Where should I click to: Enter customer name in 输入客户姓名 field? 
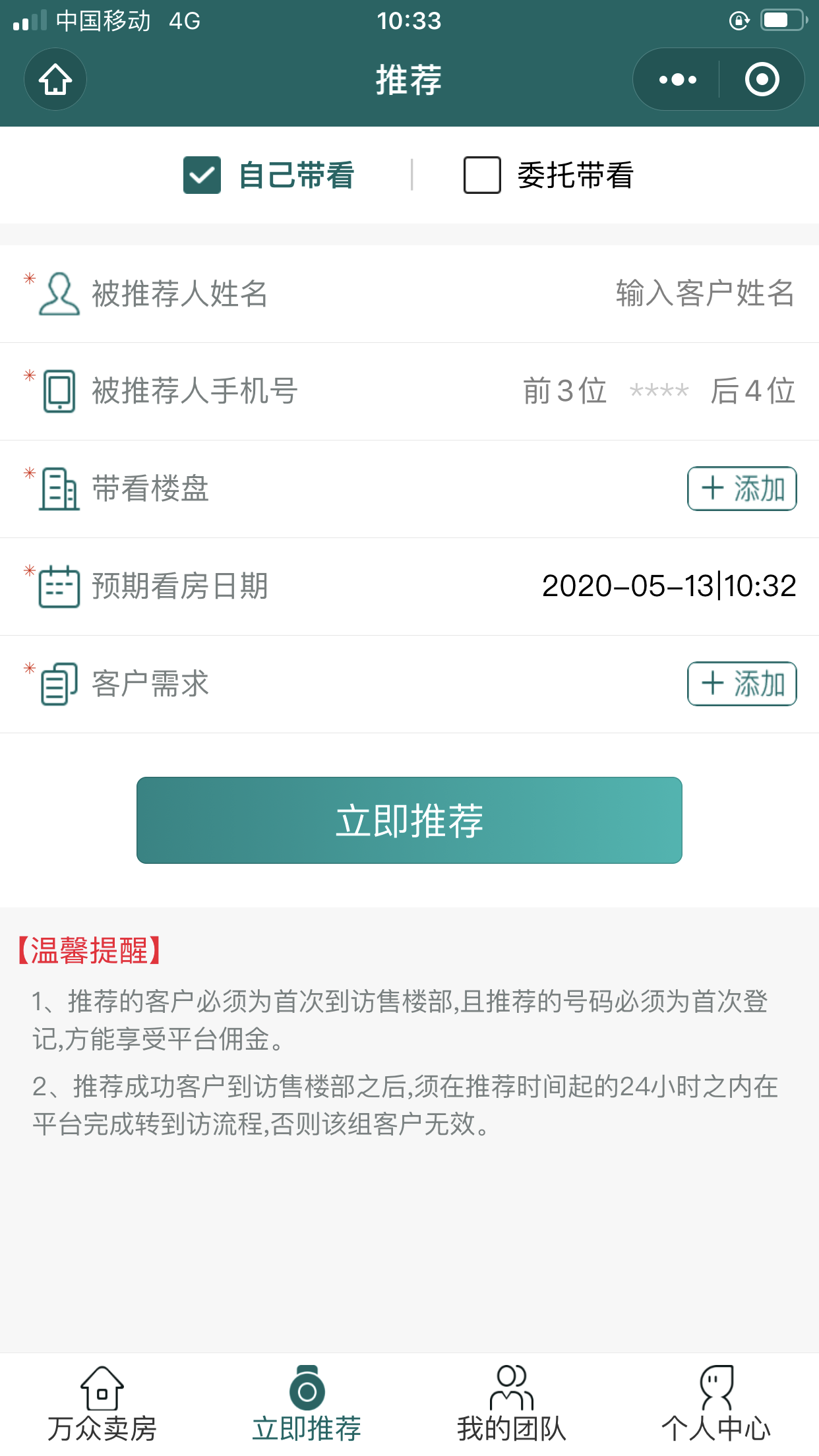tap(704, 293)
